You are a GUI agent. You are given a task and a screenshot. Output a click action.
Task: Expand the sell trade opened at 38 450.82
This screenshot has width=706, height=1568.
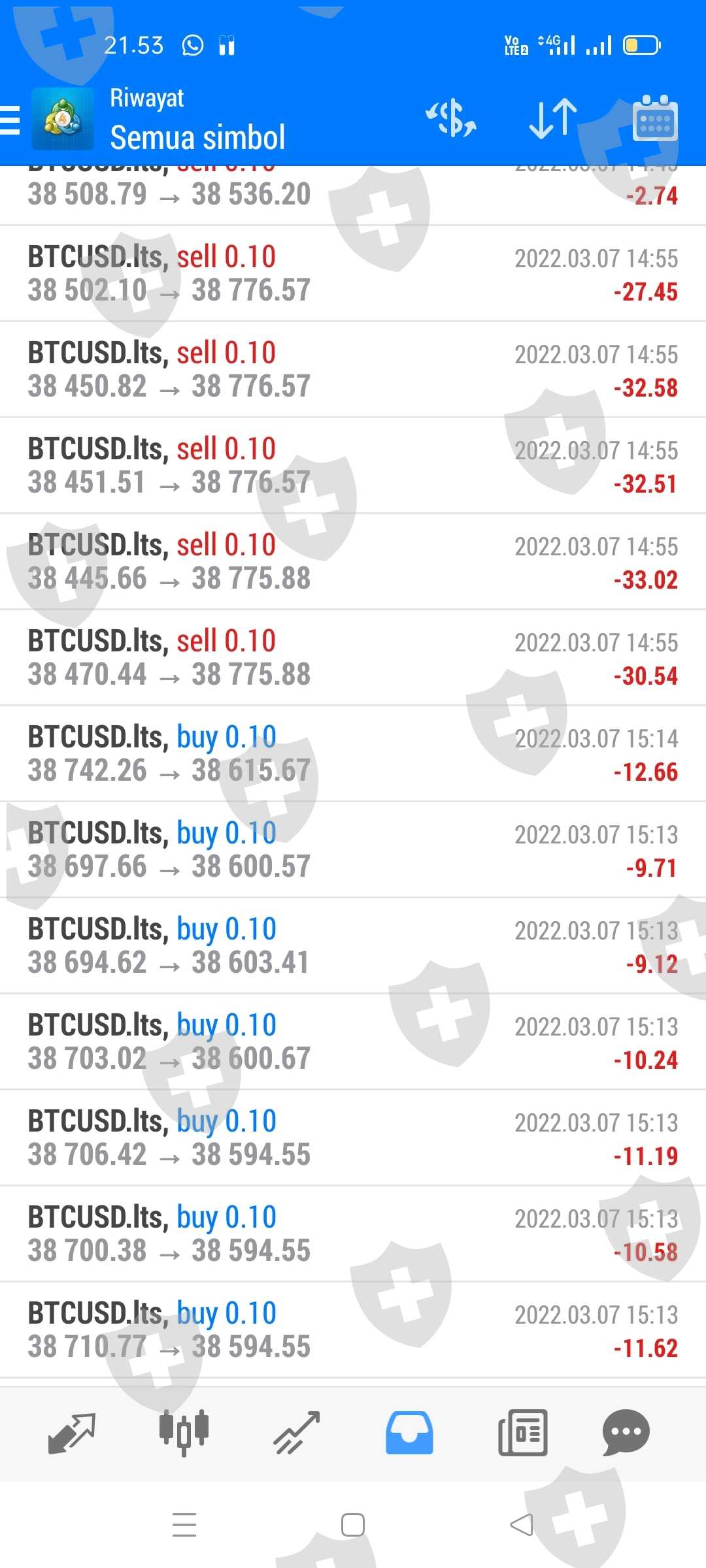click(x=353, y=370)
